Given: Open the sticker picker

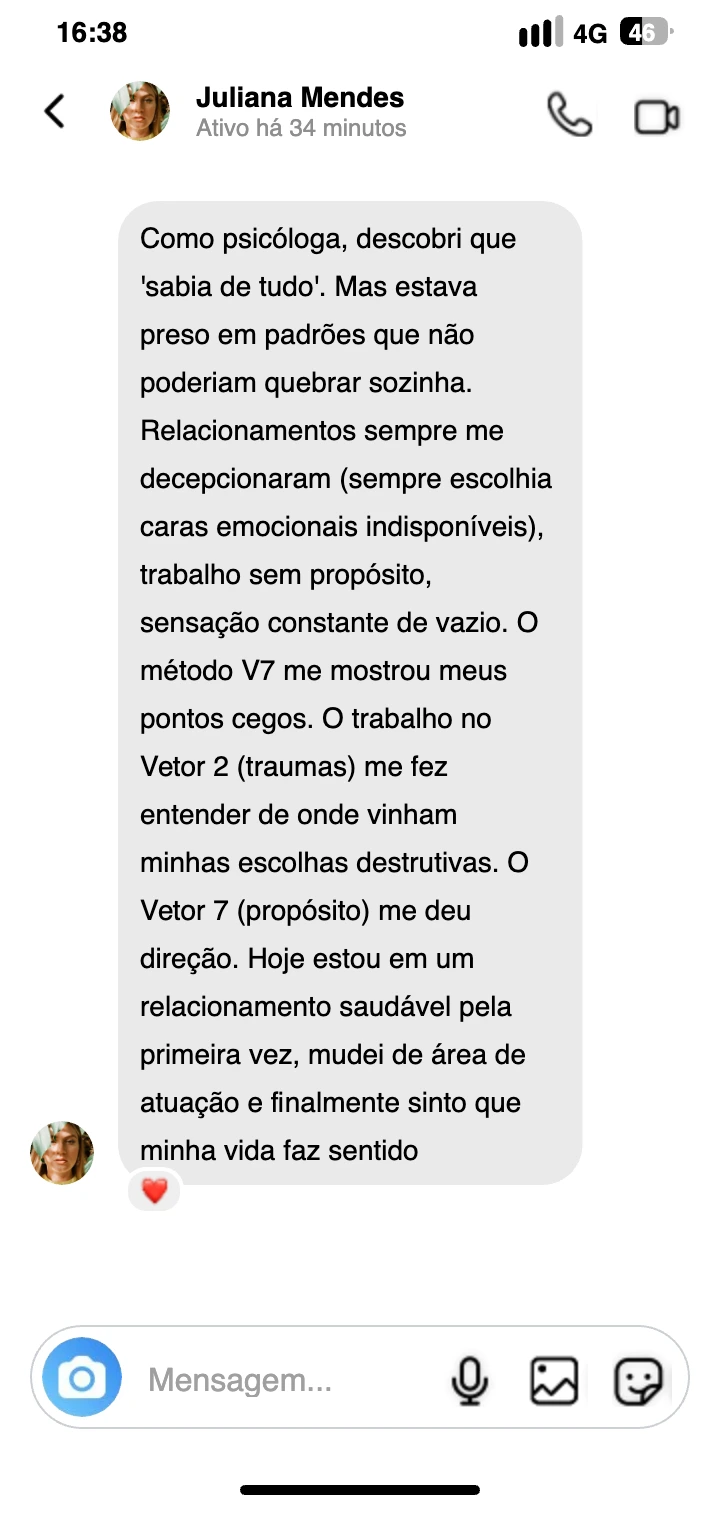Looking at the screenshot, I should [x=638, y=1378].
